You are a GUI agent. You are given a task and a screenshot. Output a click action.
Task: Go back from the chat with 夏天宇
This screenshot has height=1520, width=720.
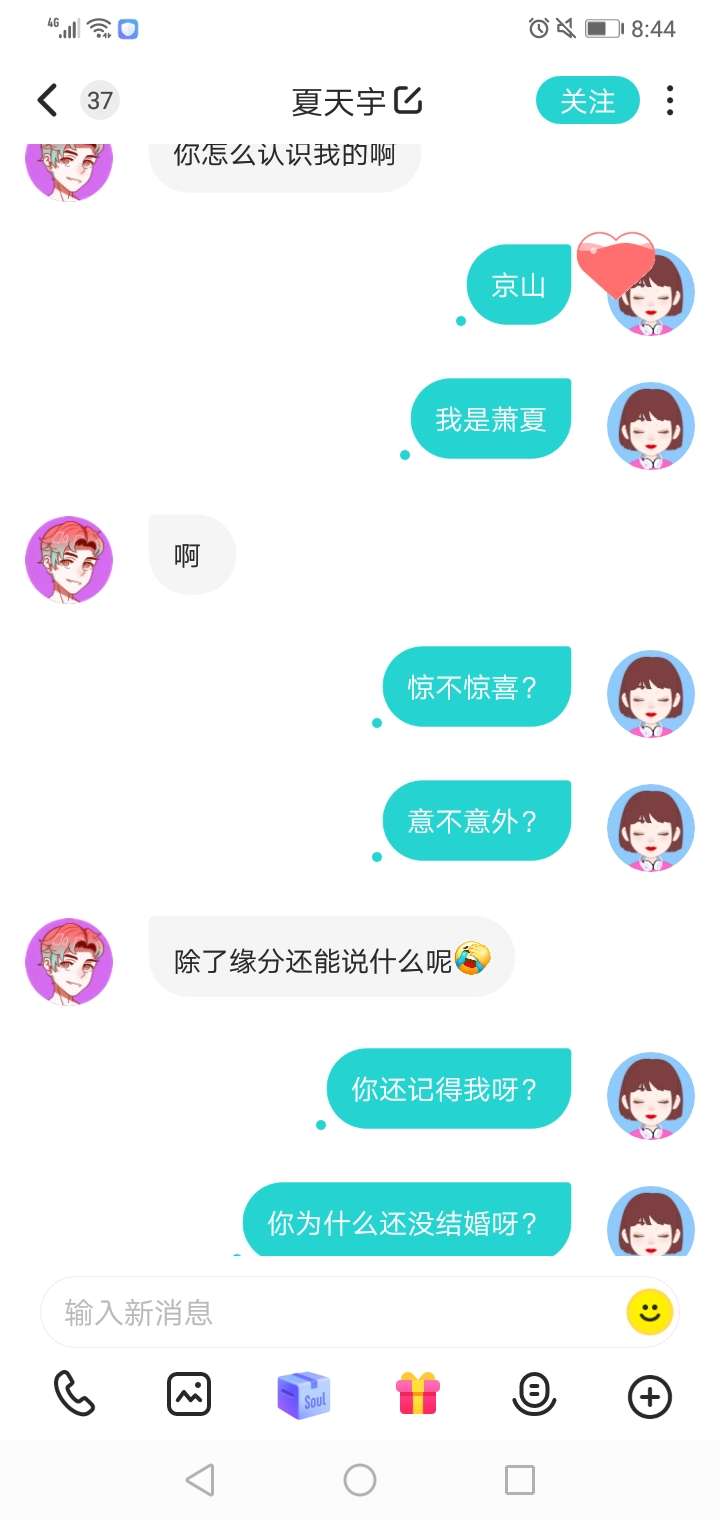(x=47, y=101)
